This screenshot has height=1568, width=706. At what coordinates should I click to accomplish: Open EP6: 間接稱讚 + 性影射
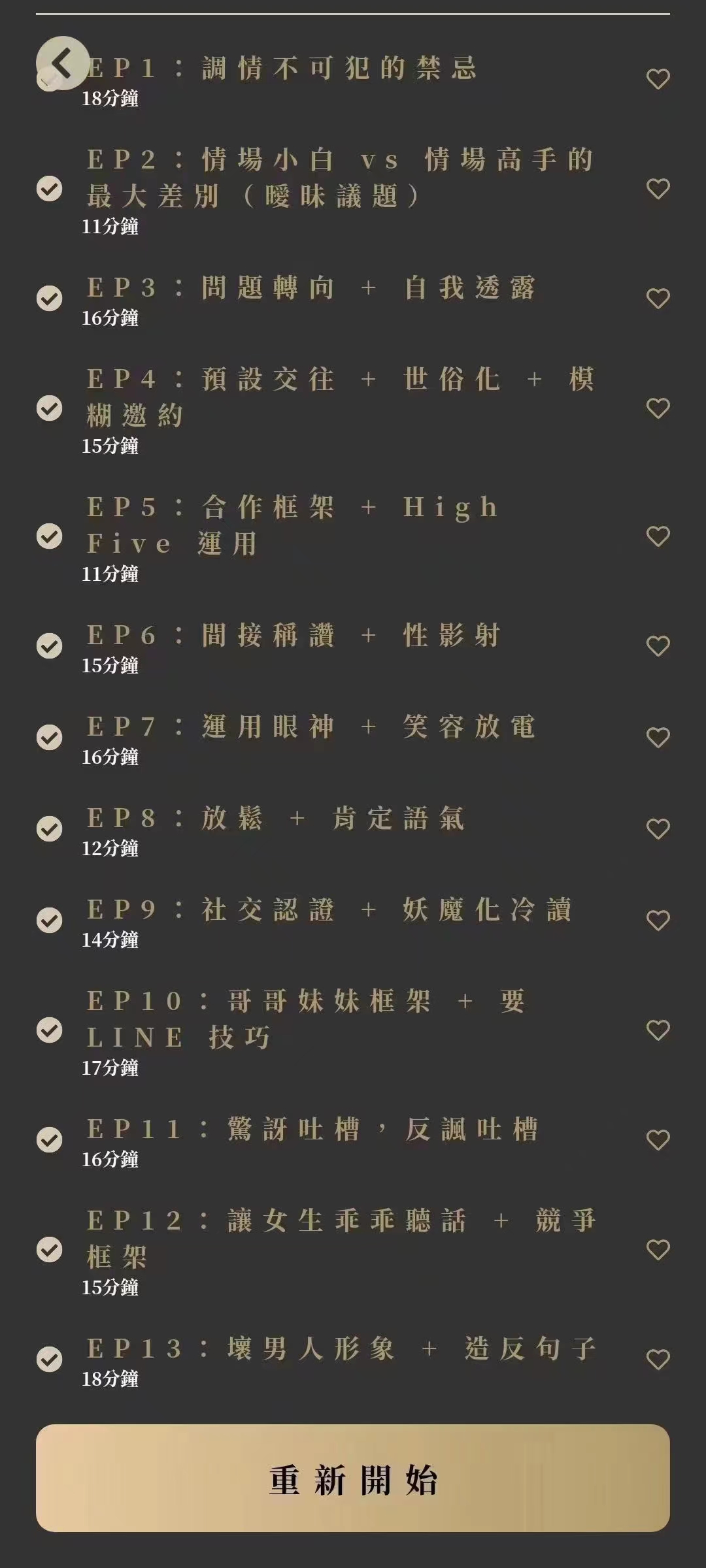[293, 636]
